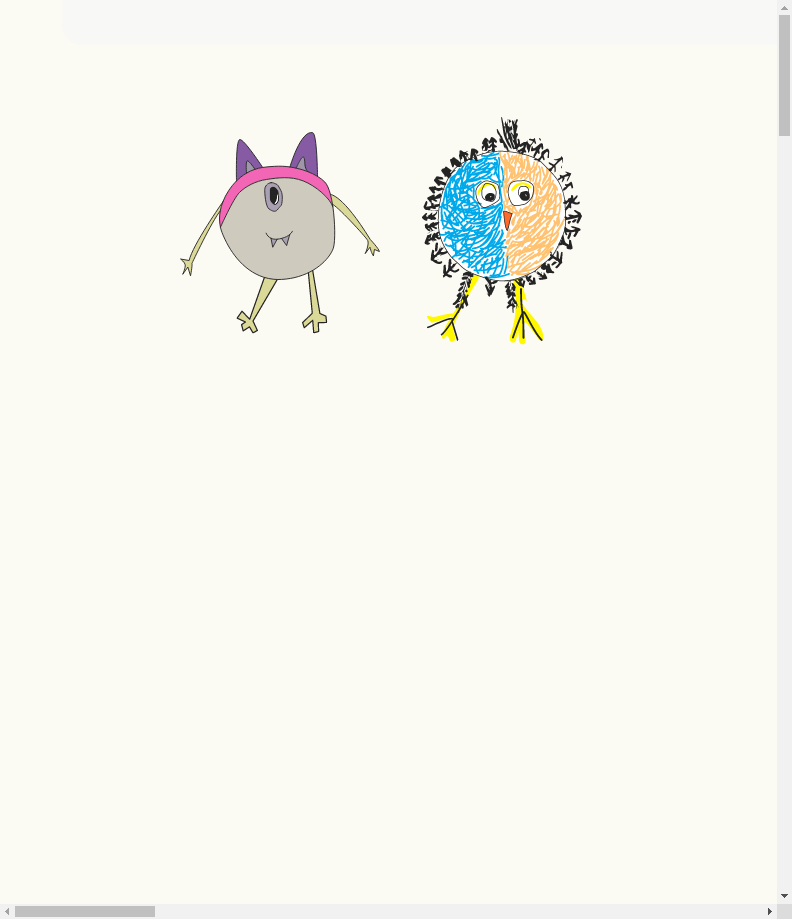Tap the vertical scrollbar's up arrow
792x919 pixels.
(784, 7)
